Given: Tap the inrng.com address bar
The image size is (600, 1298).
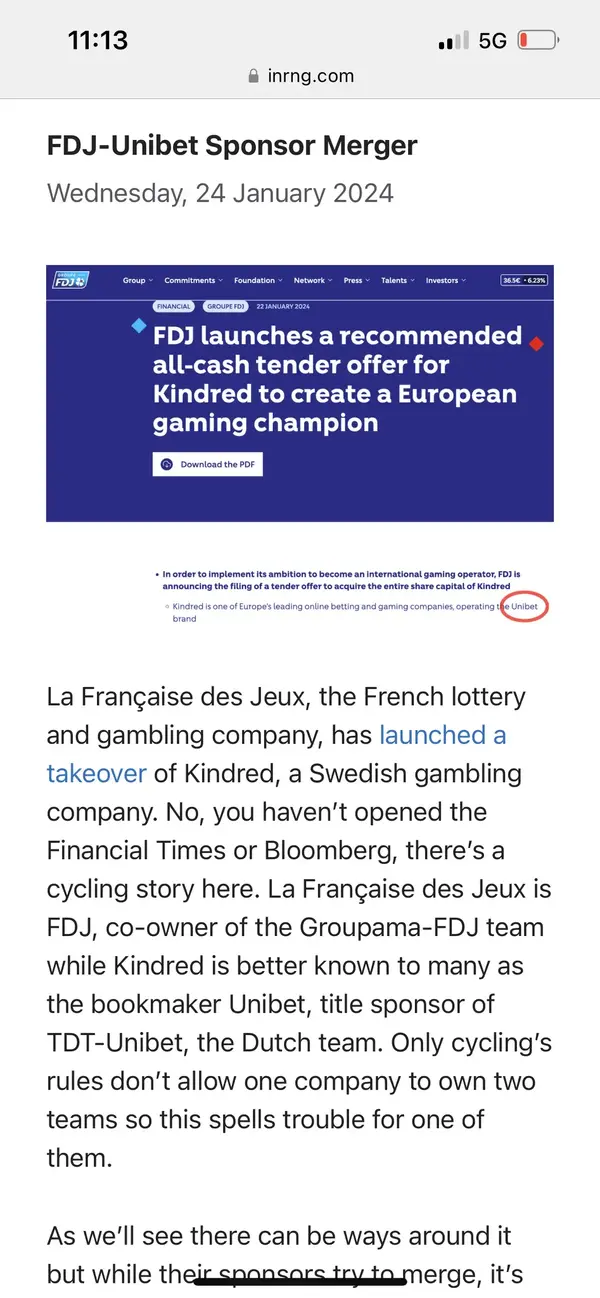Looking at the screenshot, I should point(300,75).
